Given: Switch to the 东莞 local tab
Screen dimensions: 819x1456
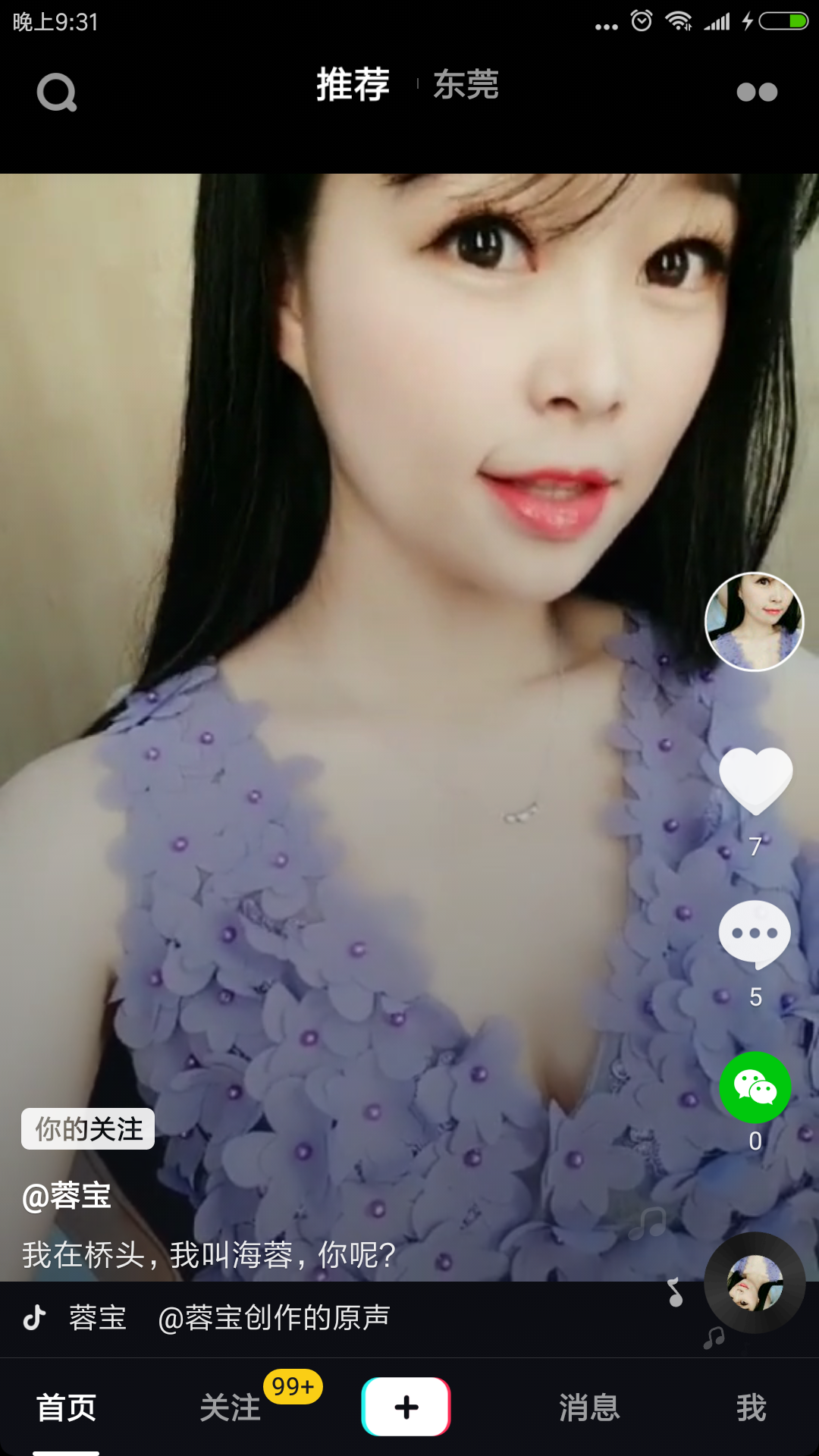Looking at the screenshot, I should [466, 84].
